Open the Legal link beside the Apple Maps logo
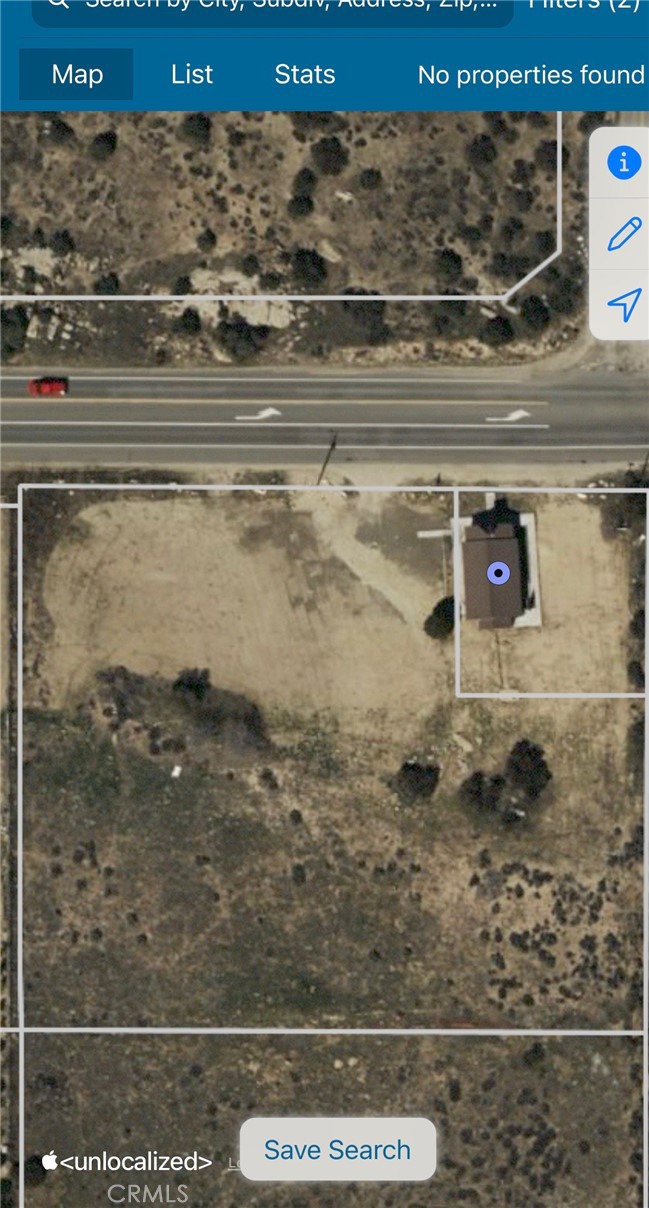Viewport: 649px width, 1208px height. 232,1163
